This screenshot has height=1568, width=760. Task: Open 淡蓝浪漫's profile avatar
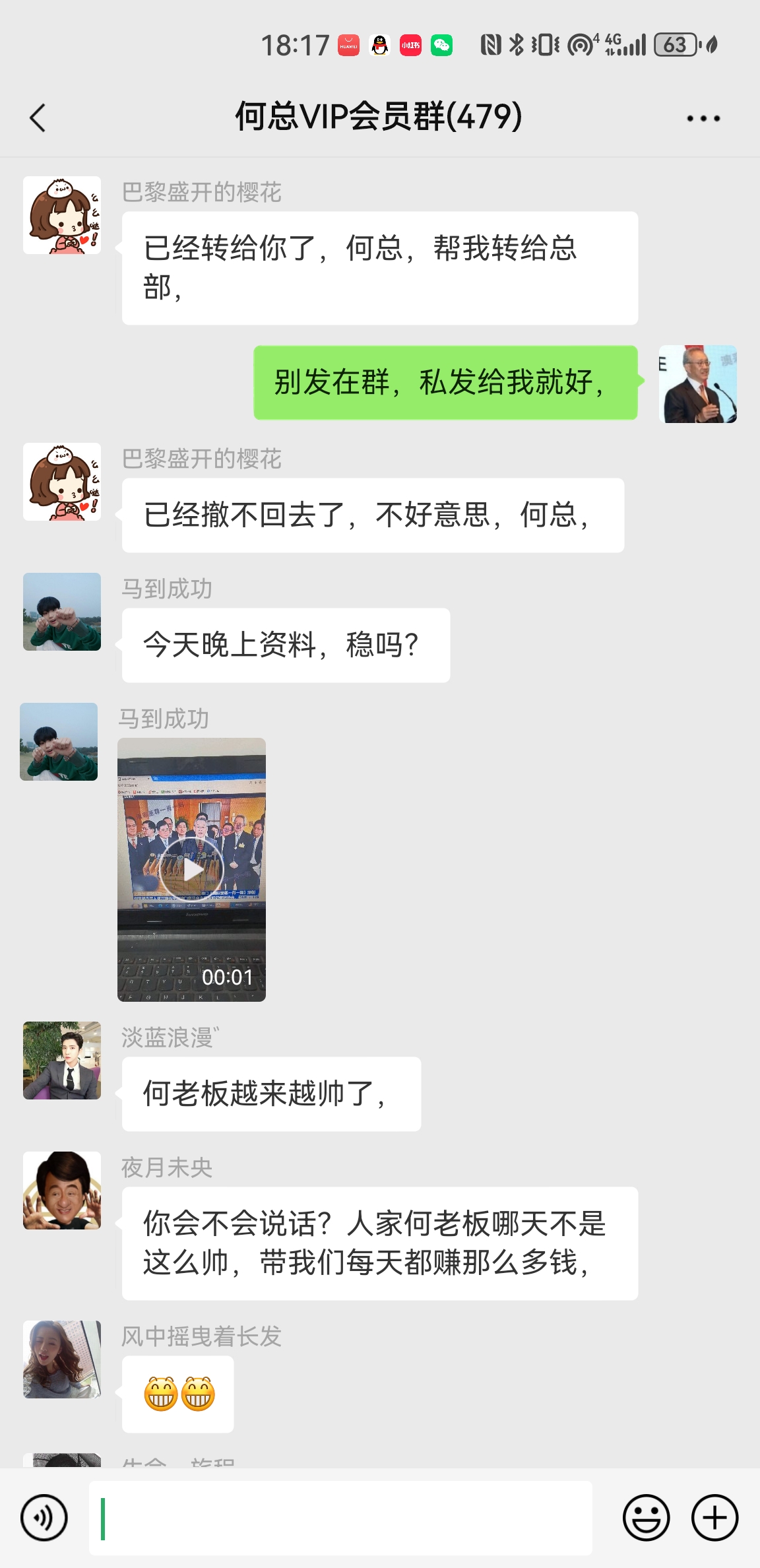[62, 1061]
